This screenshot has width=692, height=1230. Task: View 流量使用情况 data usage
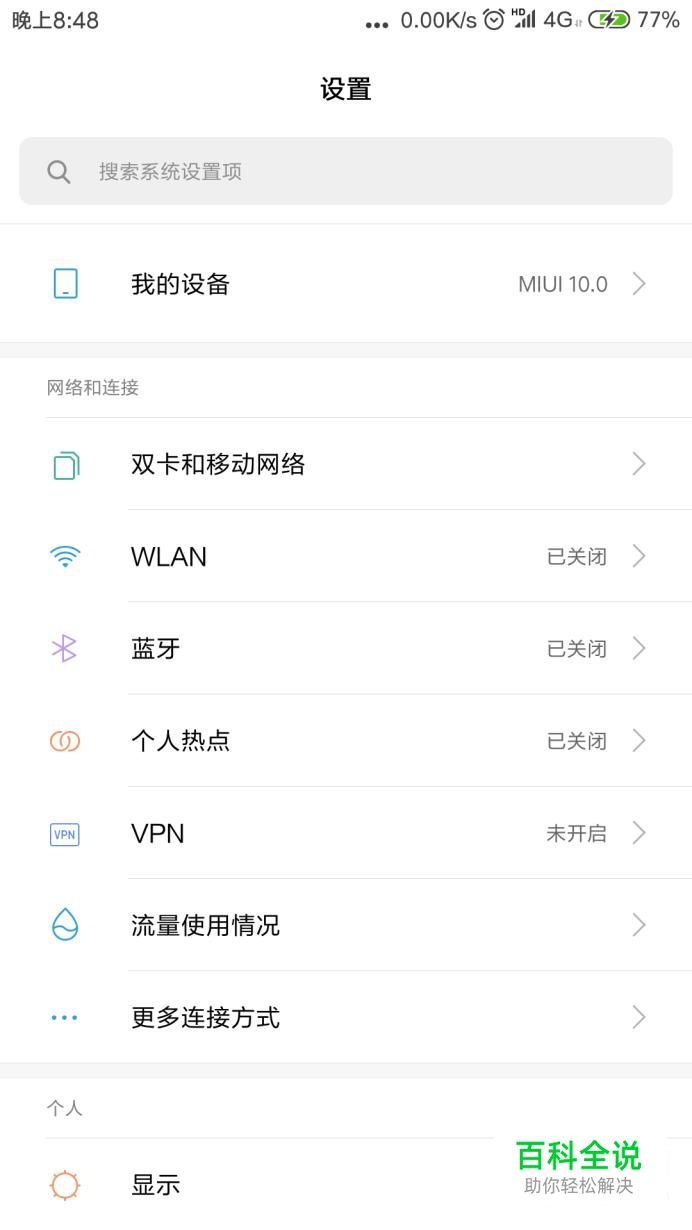(346, 925)
